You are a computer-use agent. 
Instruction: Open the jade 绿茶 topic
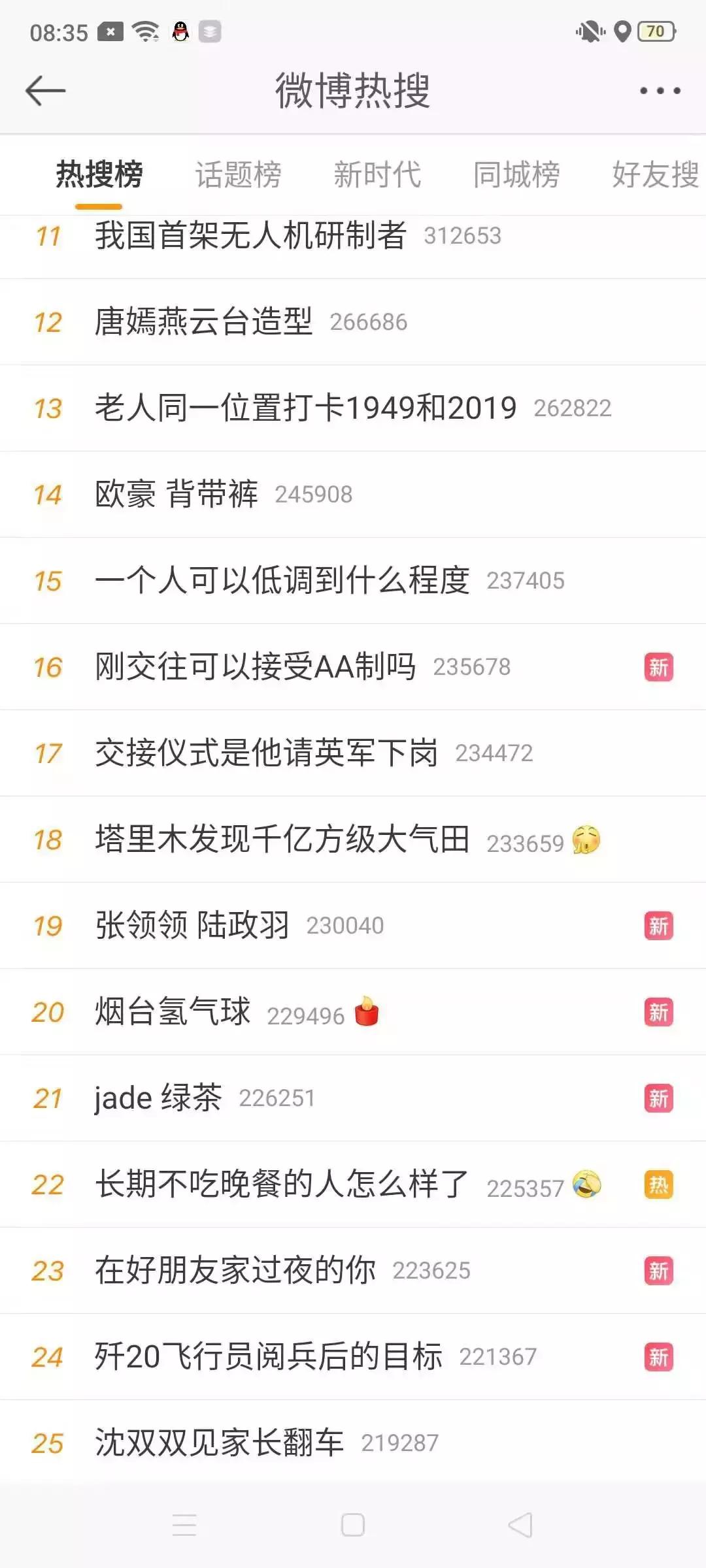158,1098
